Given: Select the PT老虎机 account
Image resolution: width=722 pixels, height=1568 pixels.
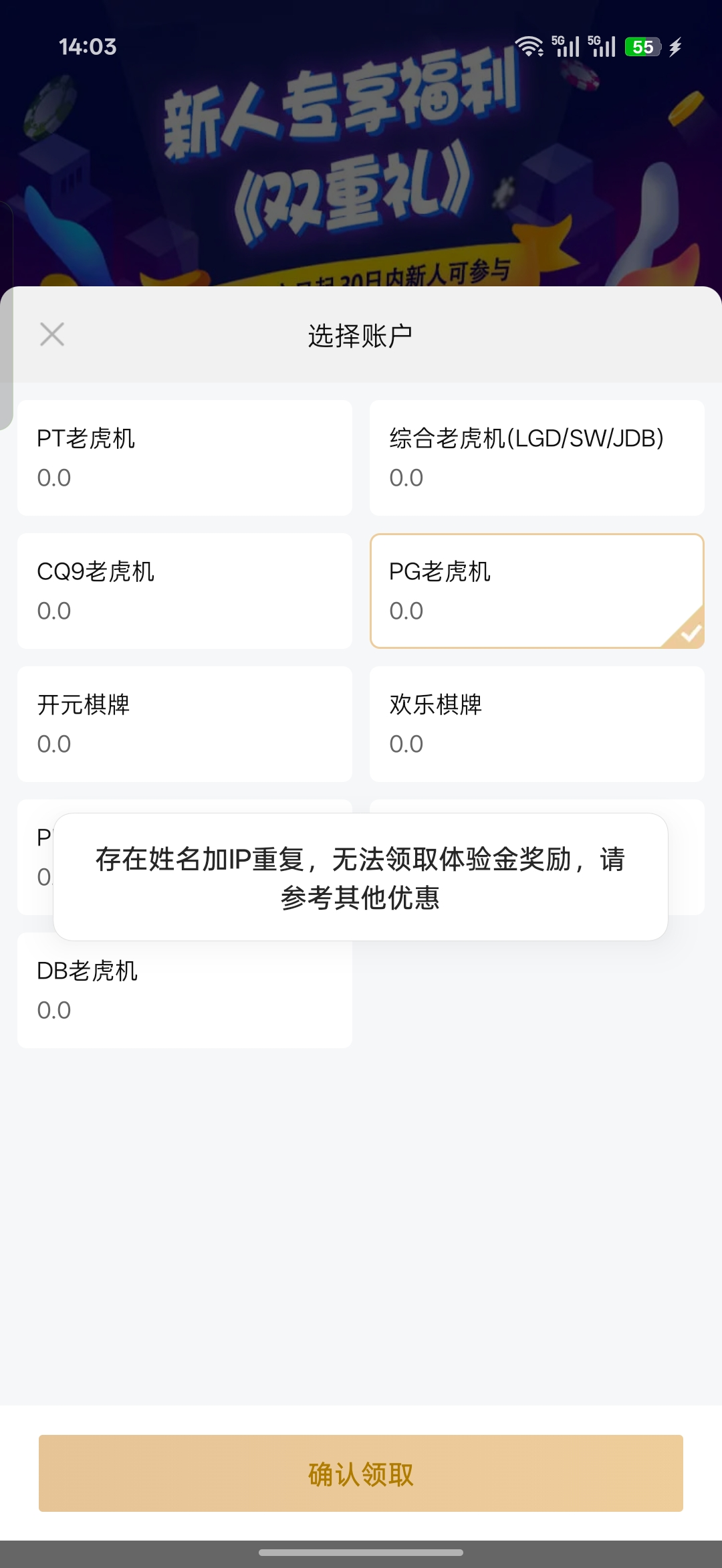Looking at the screenshot, I should click(x=184, y=457).
